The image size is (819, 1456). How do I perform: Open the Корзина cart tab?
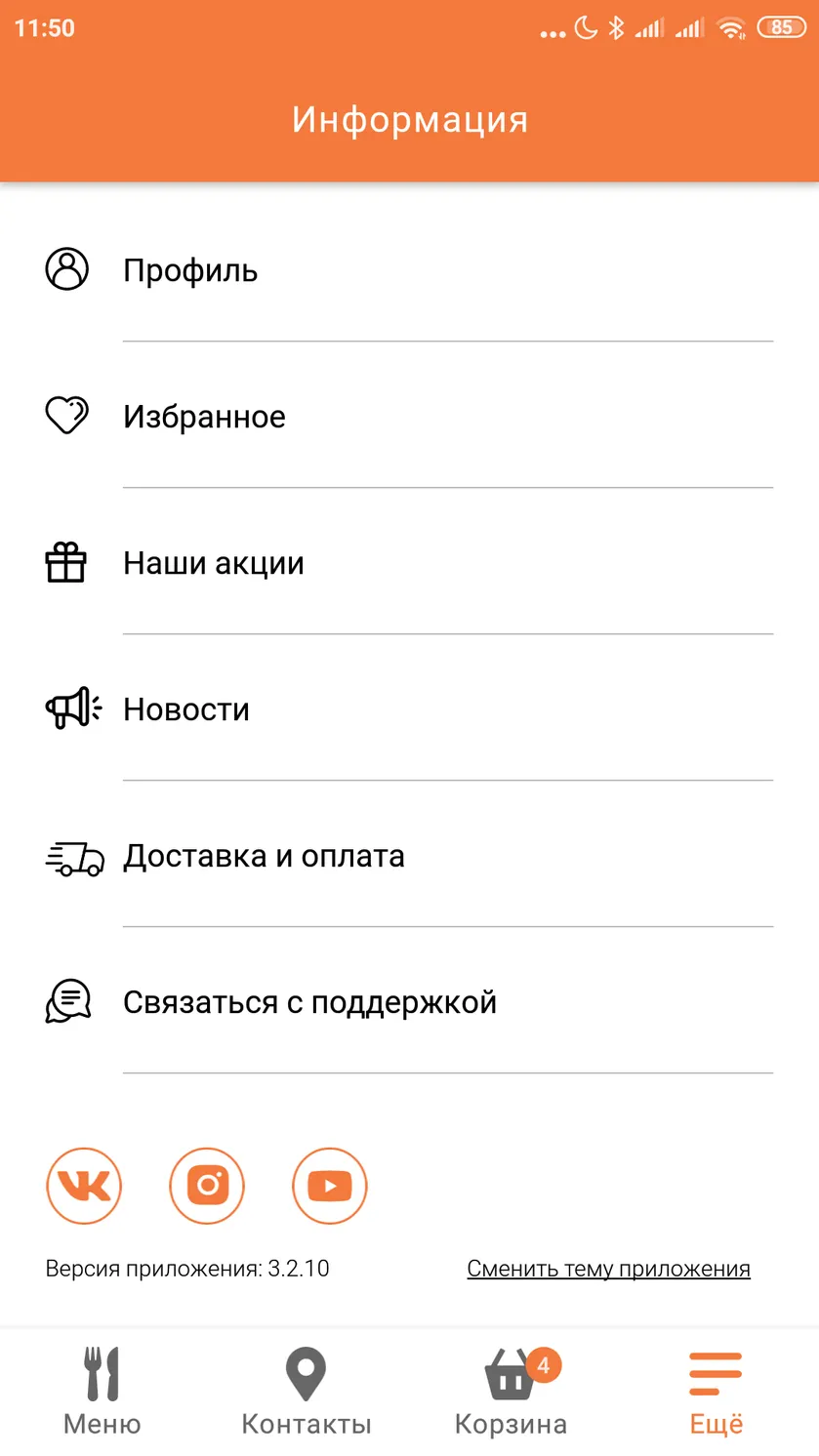(512, 1392)
